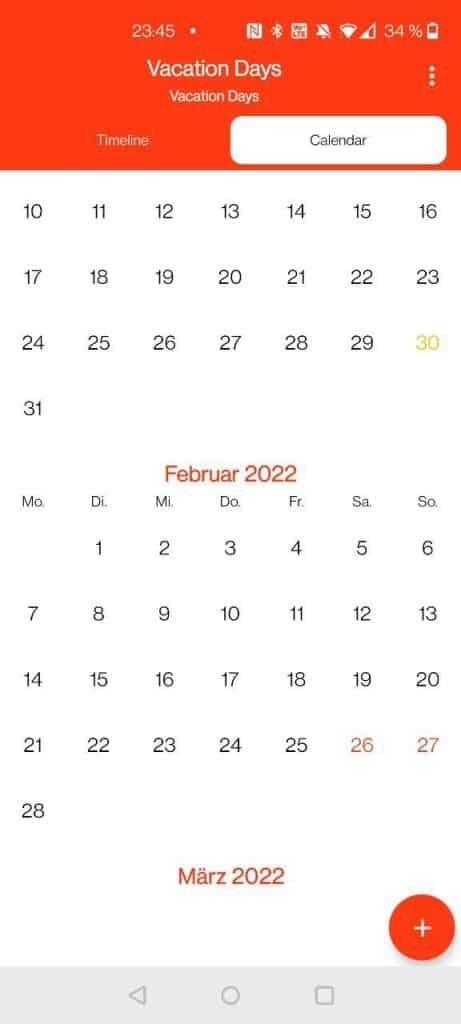Go back using the system back button
461x1024 pixels.
(137, 995)
